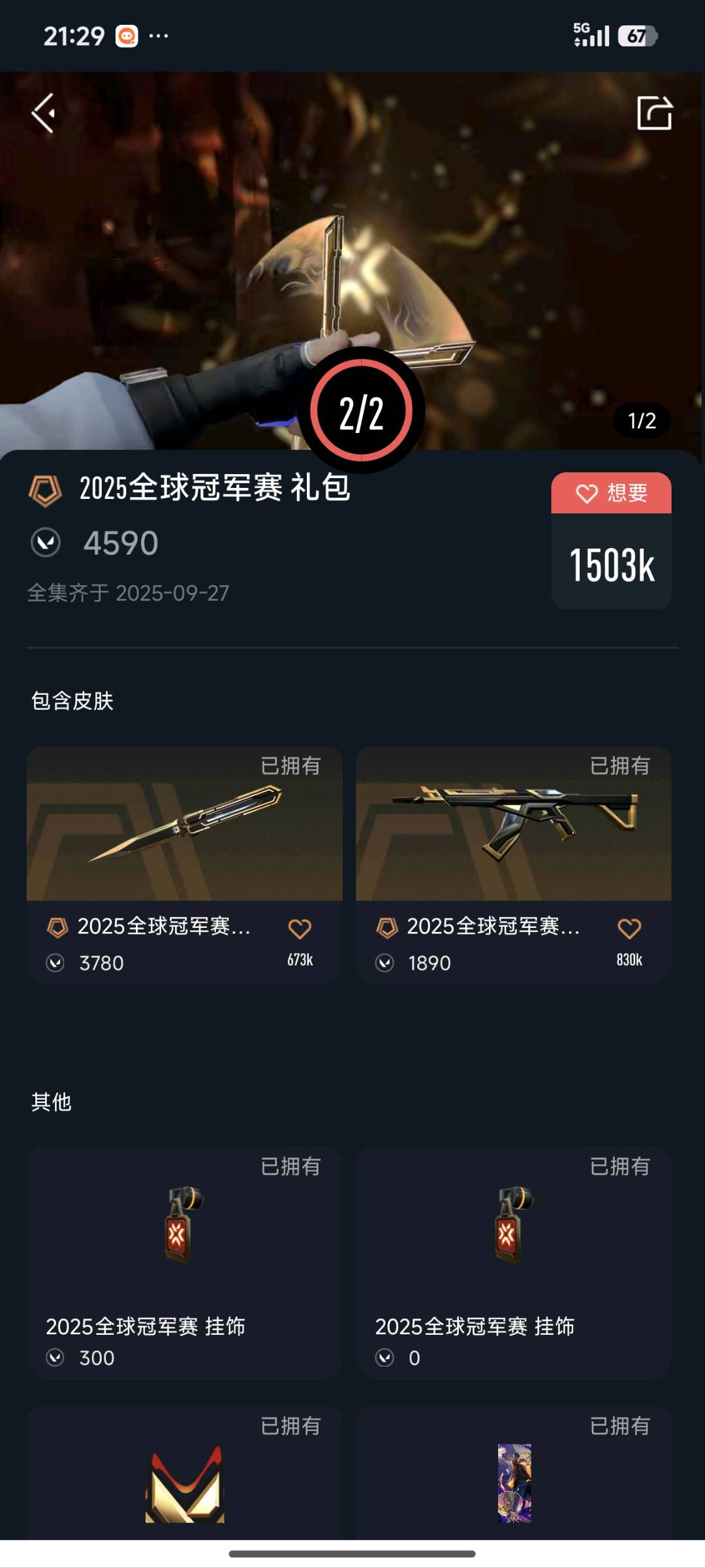The image size is (705, 1568).
Task: Open the knife skin card priced 3780
Action: [x=185, y=865]
